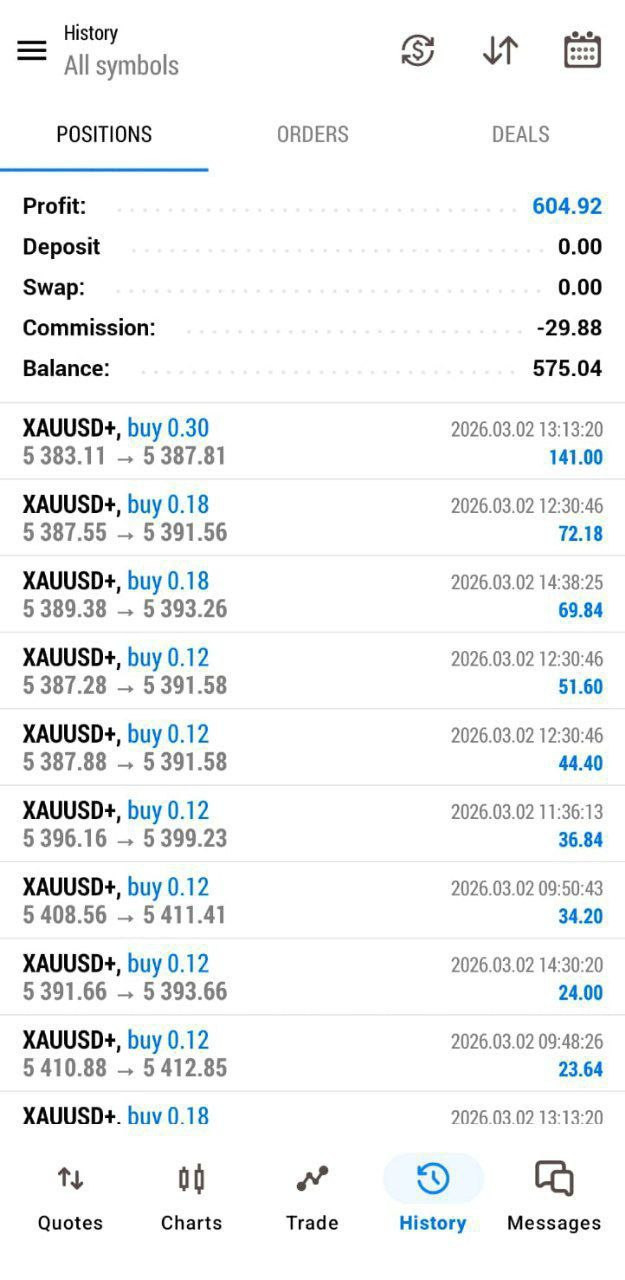The height and width of the screenshot is (1280, 625).
Task: Open the position with 24.00 profit
Action: 312,977
